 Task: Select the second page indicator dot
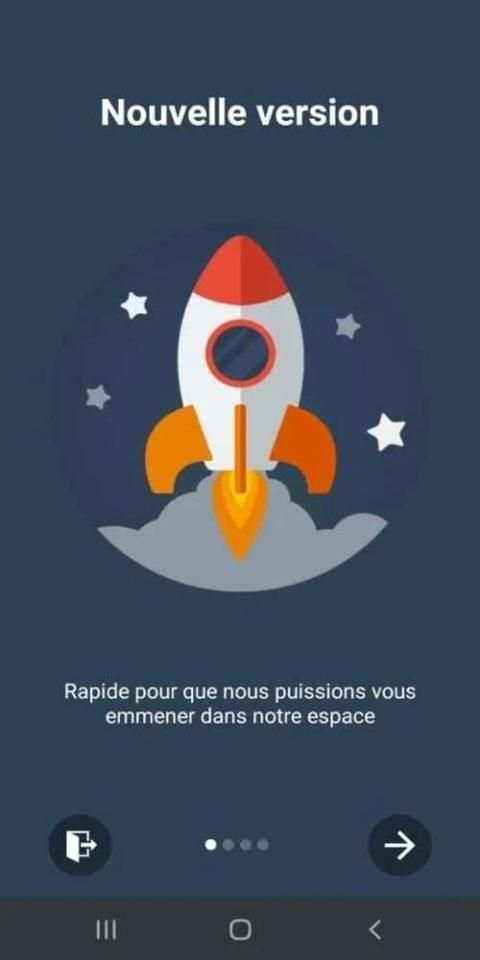coord(228,845)
